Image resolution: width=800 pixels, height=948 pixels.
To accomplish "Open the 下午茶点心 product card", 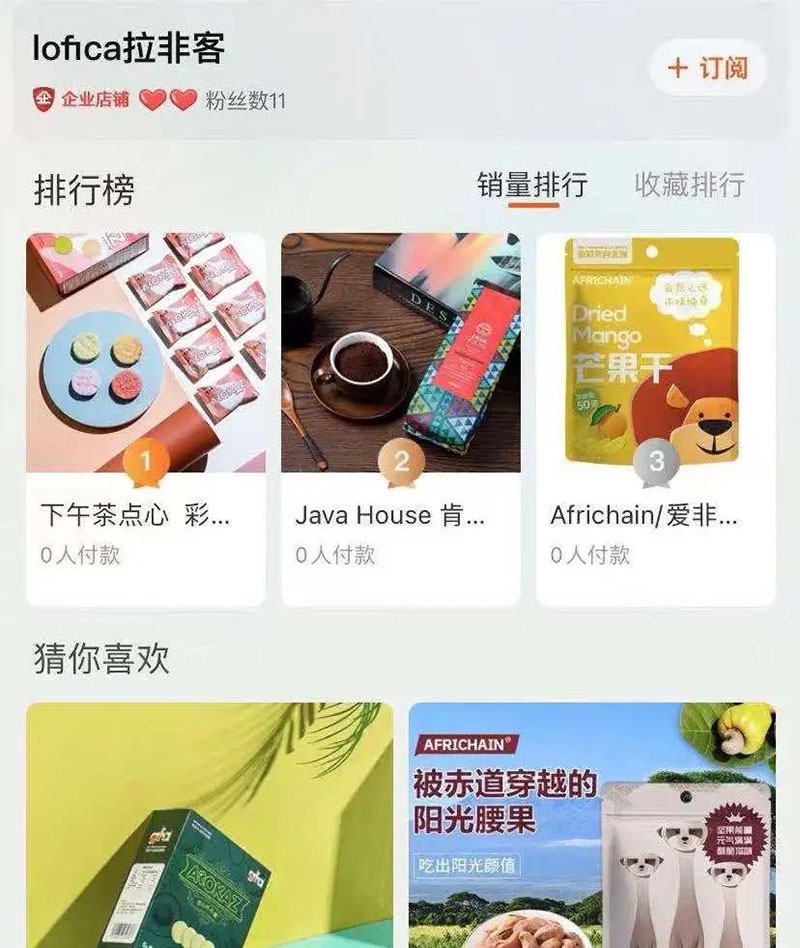I will click(146, 420).
